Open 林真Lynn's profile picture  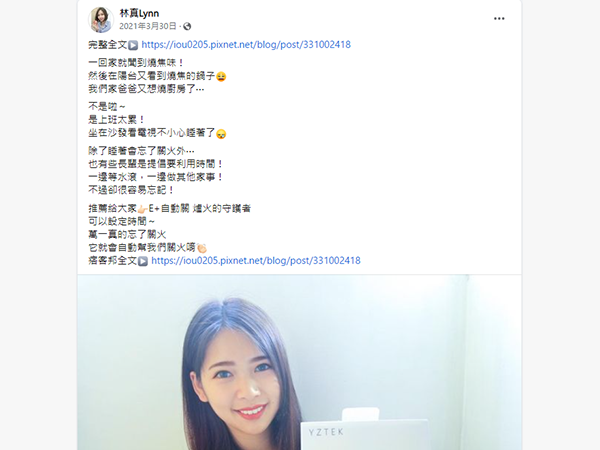pyautogui.click(x=101, y=18)
